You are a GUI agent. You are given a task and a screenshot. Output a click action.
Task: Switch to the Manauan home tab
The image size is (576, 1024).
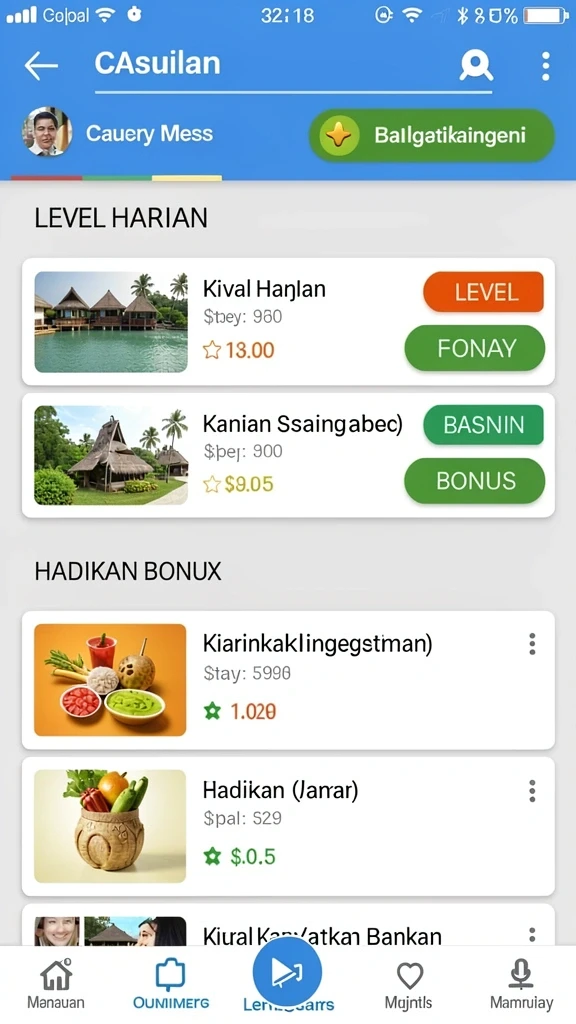click(x=56, y=985)
